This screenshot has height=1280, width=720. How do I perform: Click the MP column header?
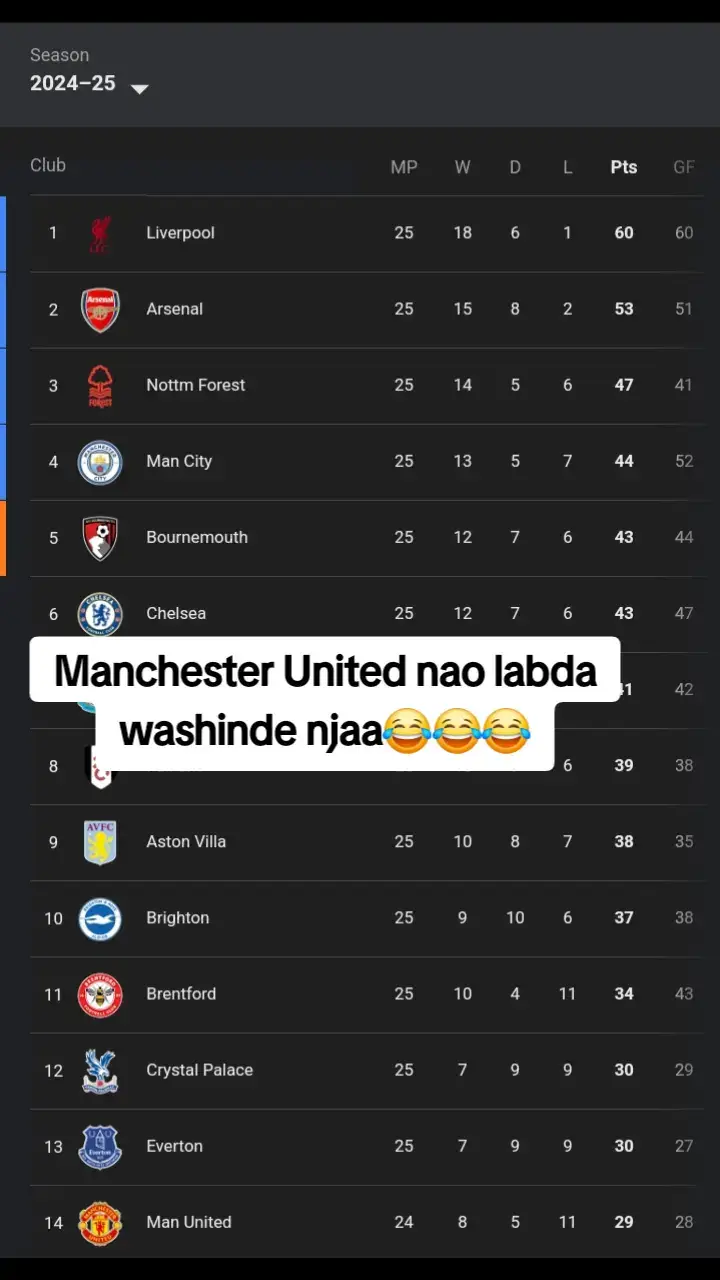coord(404,167)
